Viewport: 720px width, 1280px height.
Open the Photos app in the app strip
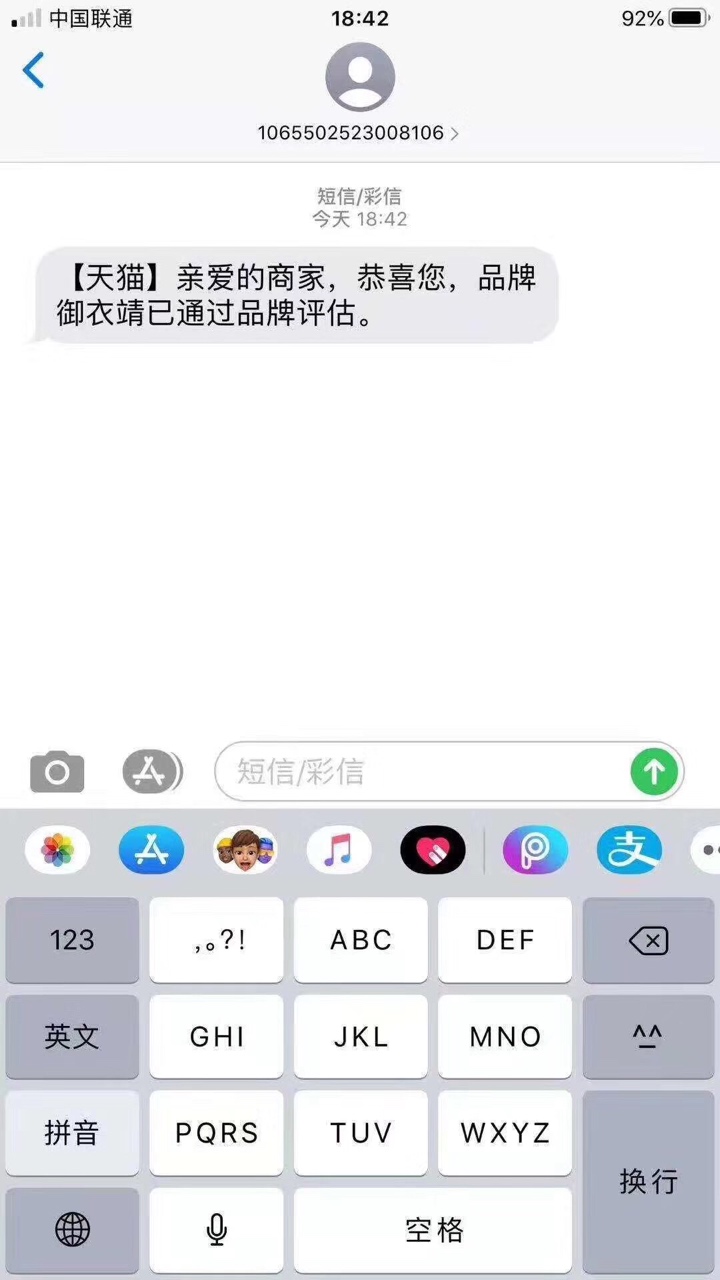[x=57, y=851]
